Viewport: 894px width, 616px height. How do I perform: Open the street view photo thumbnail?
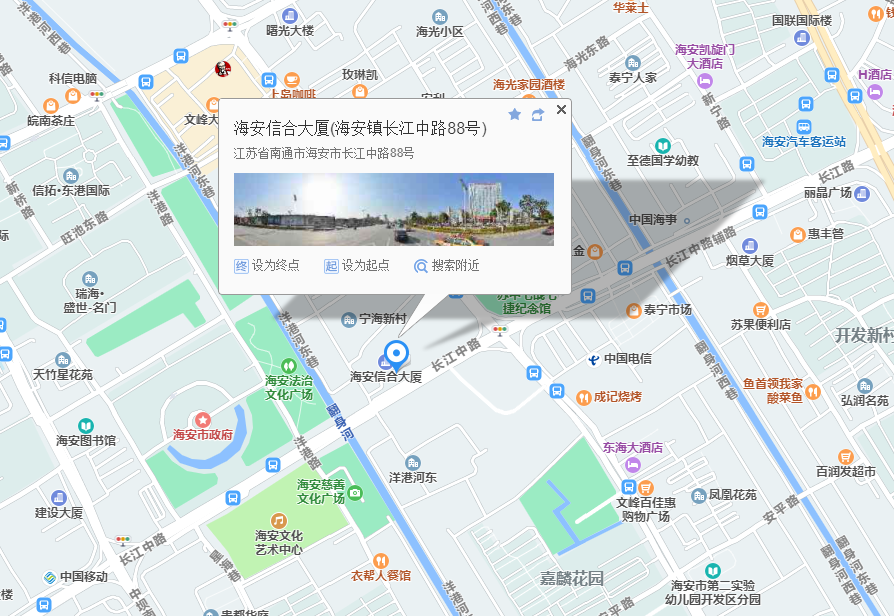393,209
